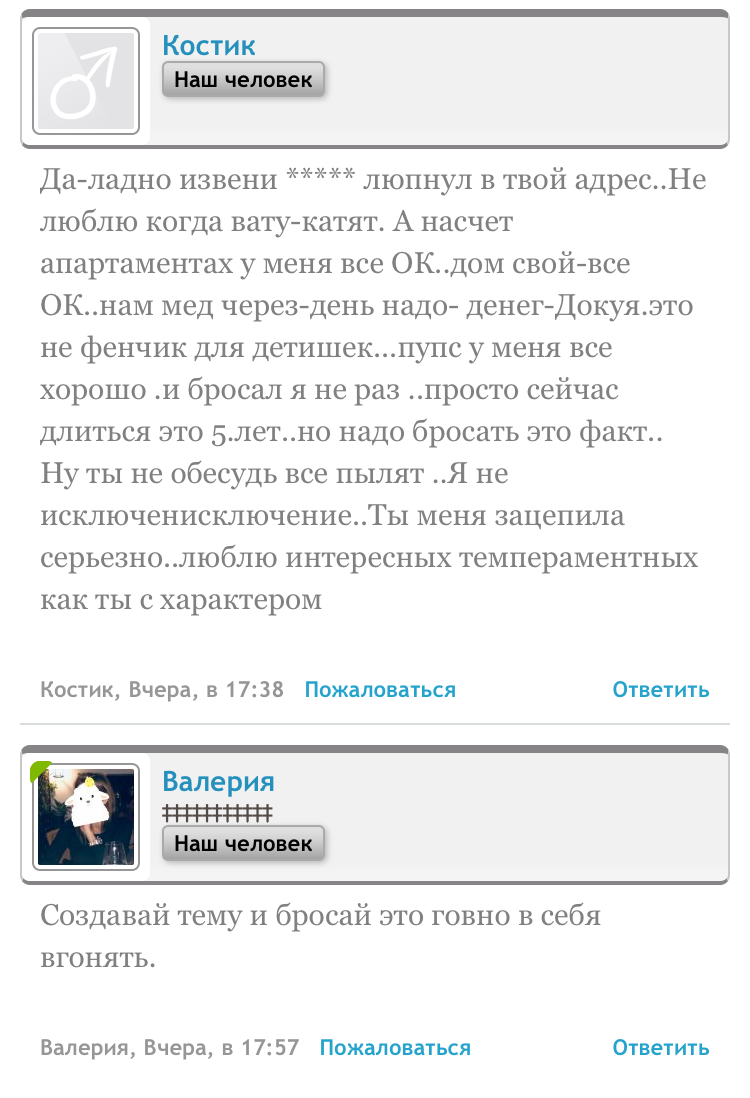Report Валерия's comment via Пожаловаться
Viewport: 750px width, 1098px height.
click(395, 1048)
